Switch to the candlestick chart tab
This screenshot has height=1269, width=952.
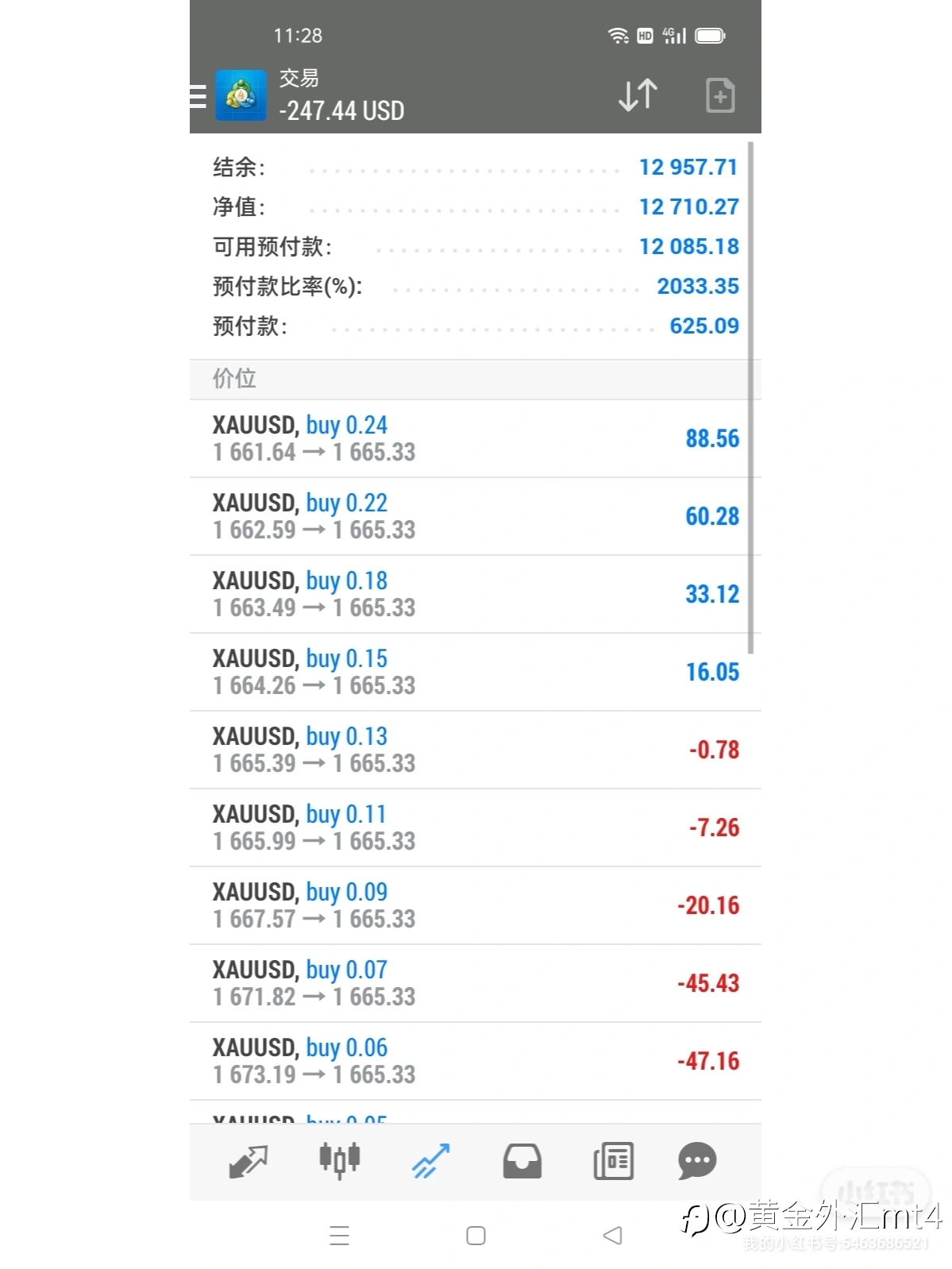(339, 1160)
